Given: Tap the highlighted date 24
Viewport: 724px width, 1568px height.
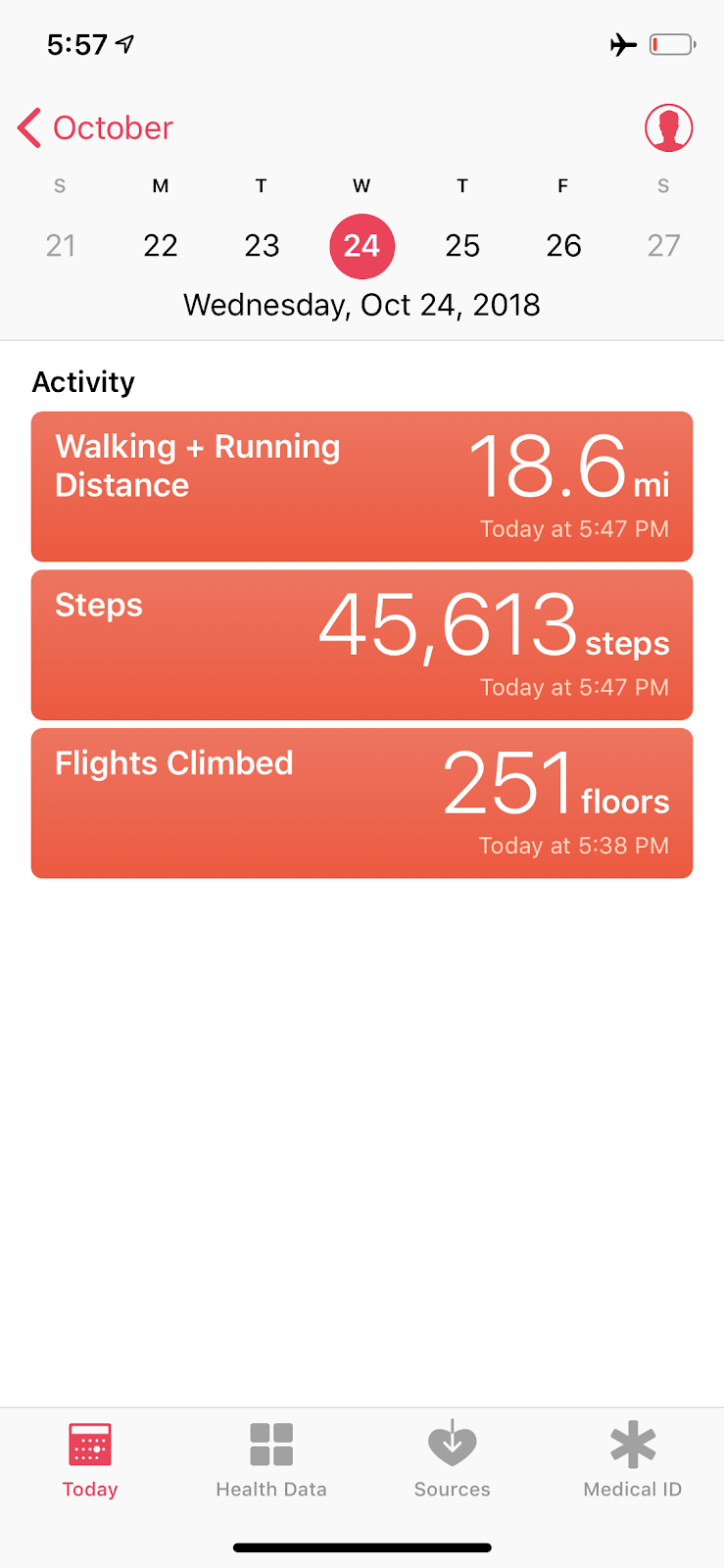Looking at the screenshot, I should pyautogui.click(x=362, y=246).
